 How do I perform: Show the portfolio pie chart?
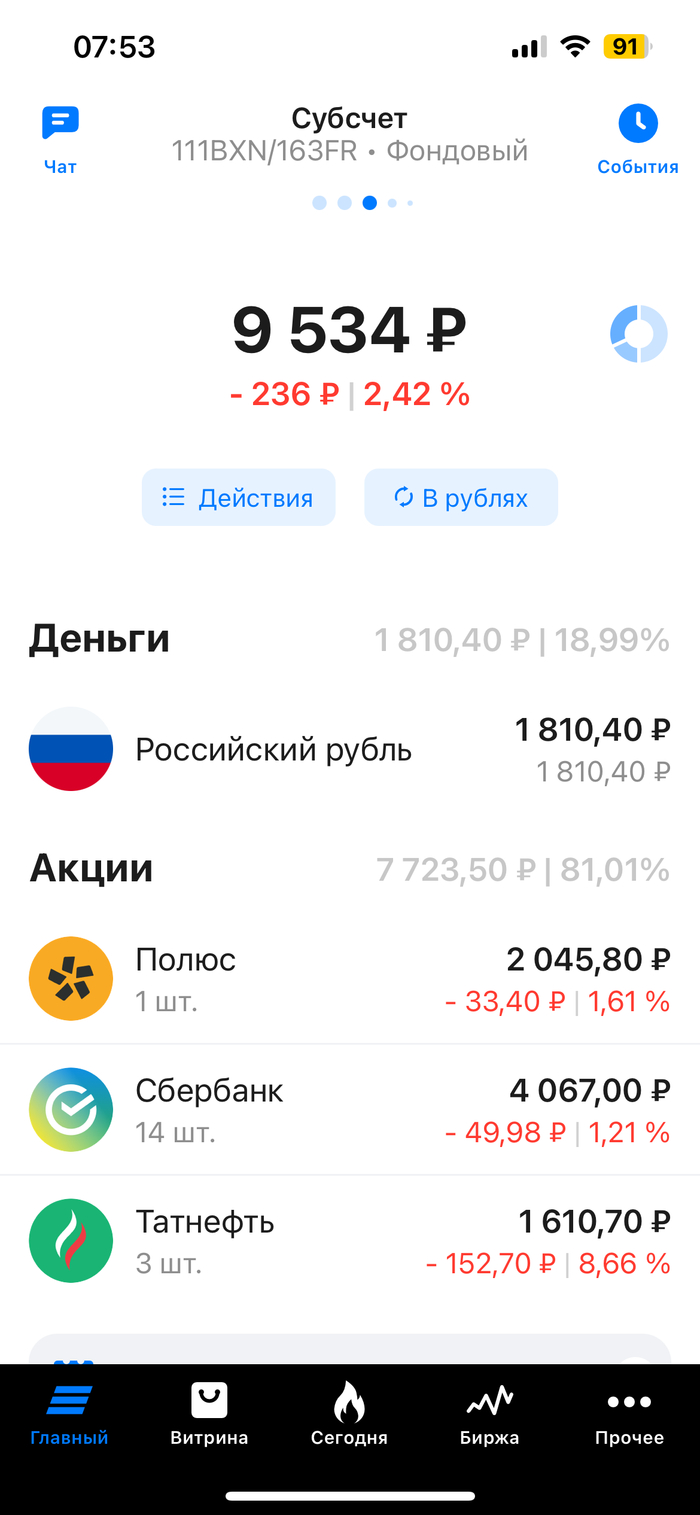638,333
